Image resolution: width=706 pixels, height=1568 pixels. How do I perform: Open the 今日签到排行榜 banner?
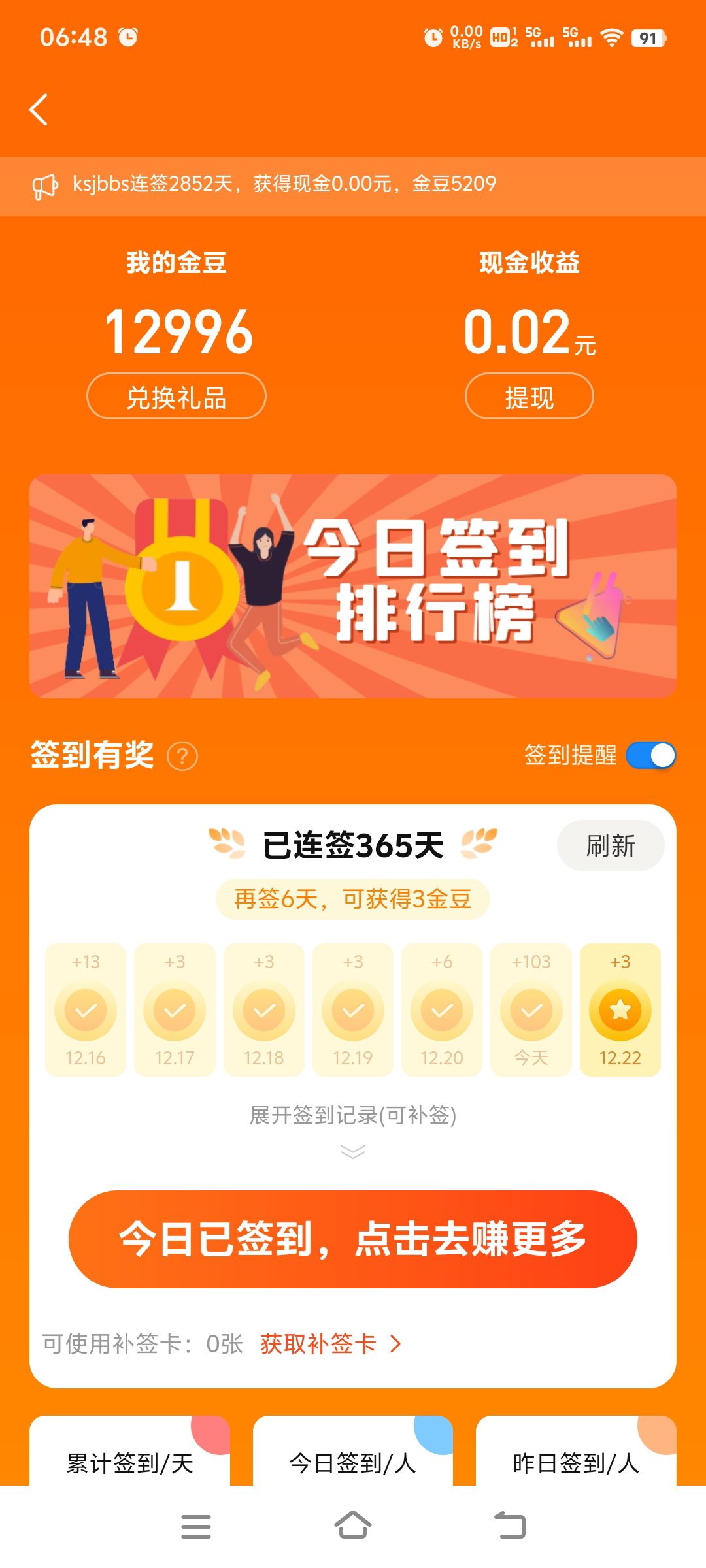(353, 586)
